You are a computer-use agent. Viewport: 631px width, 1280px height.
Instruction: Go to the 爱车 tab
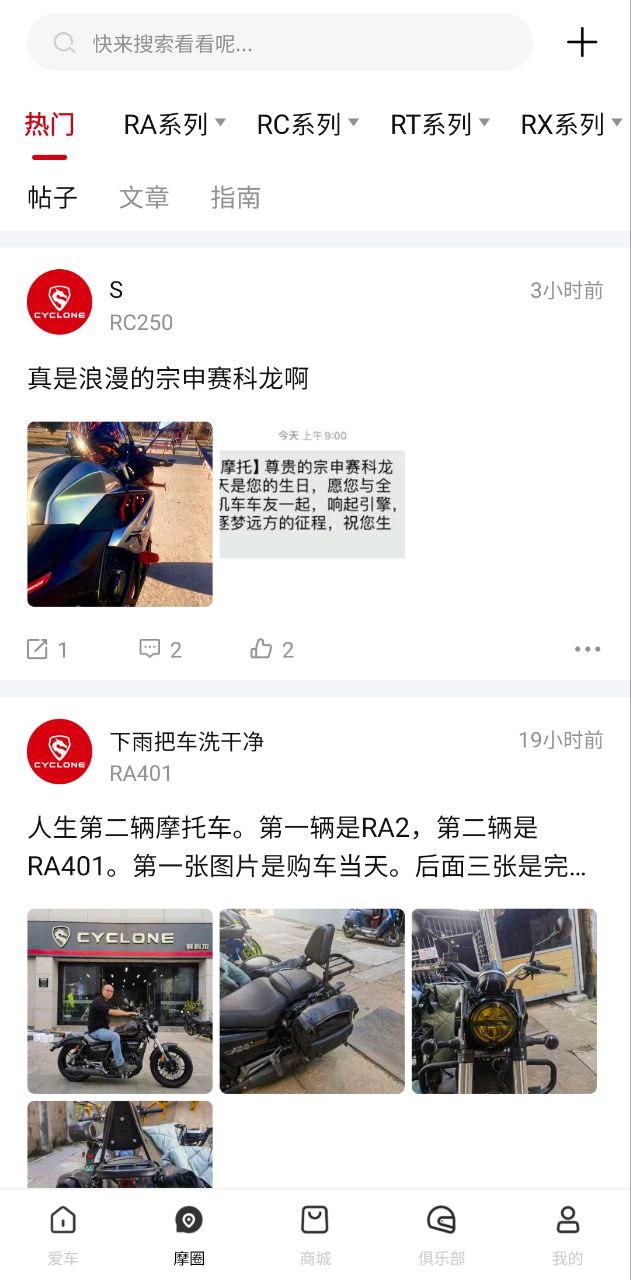click(63, 1234)
